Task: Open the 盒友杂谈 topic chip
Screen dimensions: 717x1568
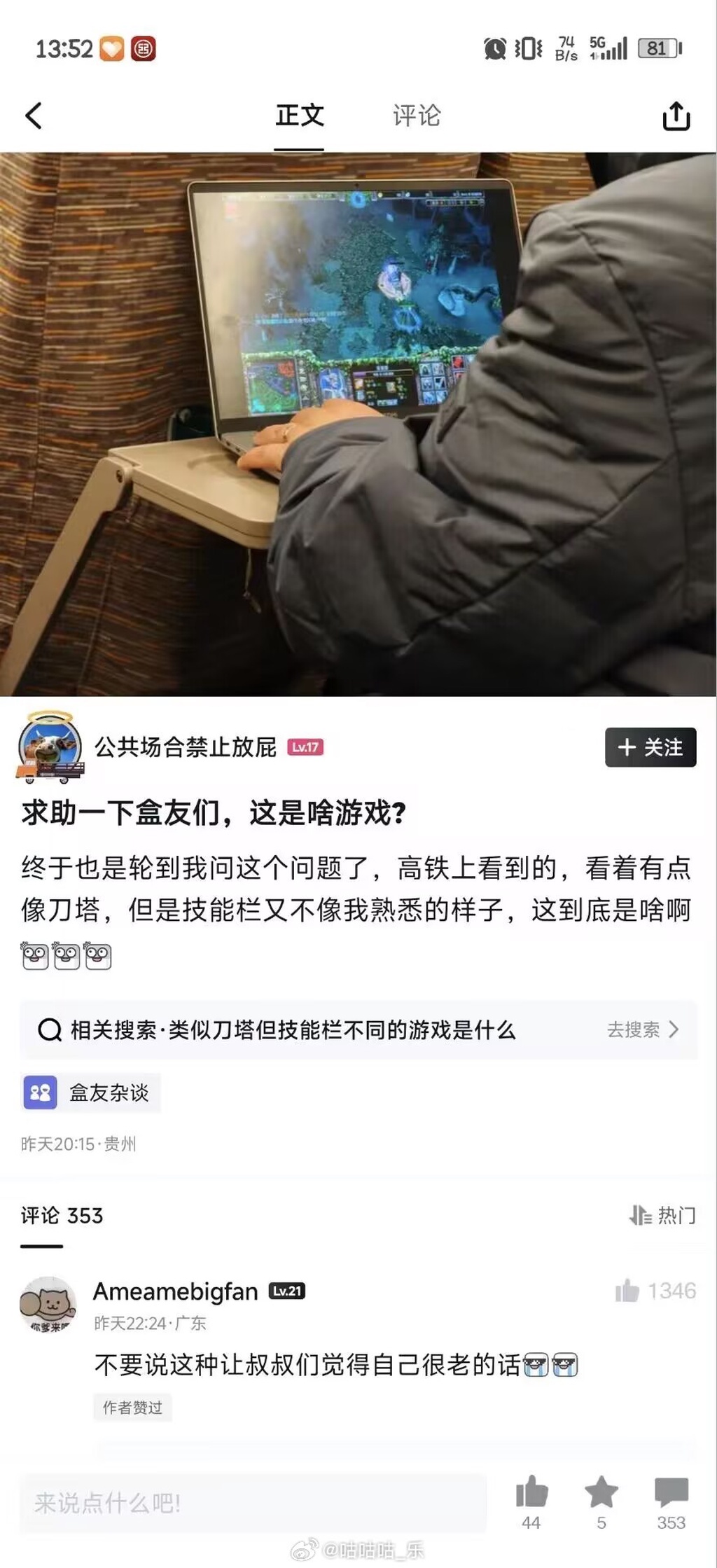Action: (x=91, y=1092)
